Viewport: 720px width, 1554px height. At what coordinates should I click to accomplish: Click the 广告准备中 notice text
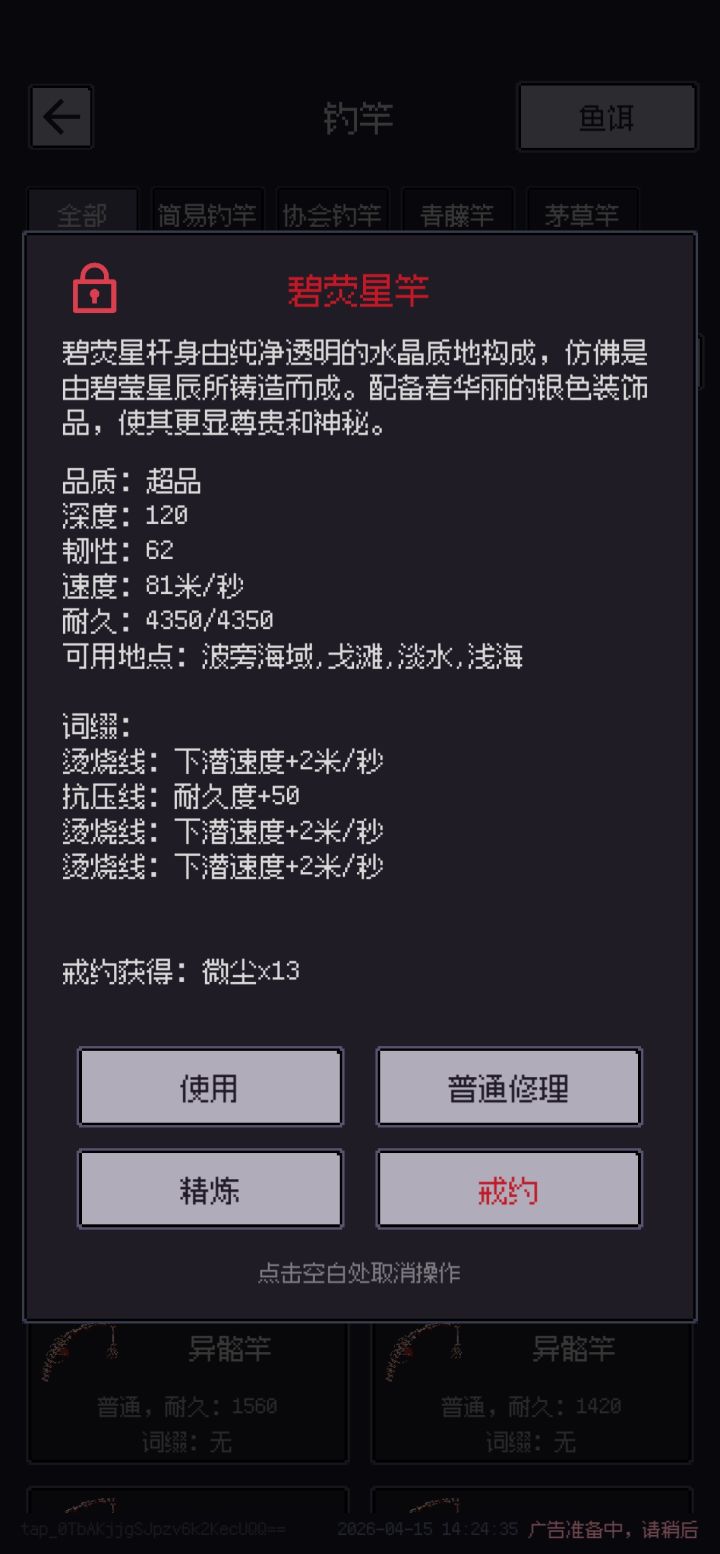pyautogui.click(x=613, y=1530)
